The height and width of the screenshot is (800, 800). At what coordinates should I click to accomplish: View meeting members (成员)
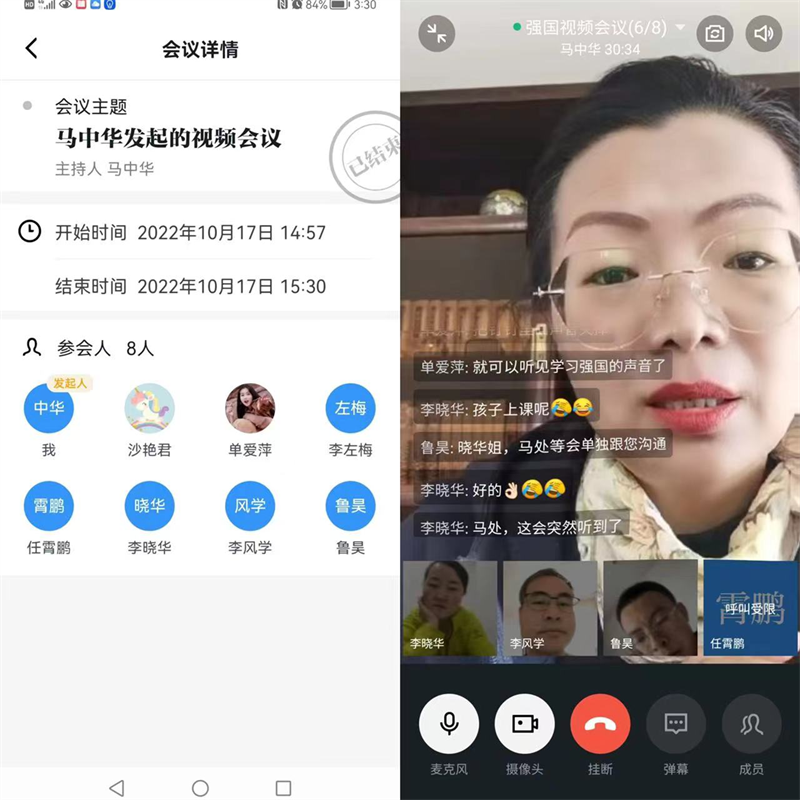coord(751,723)
